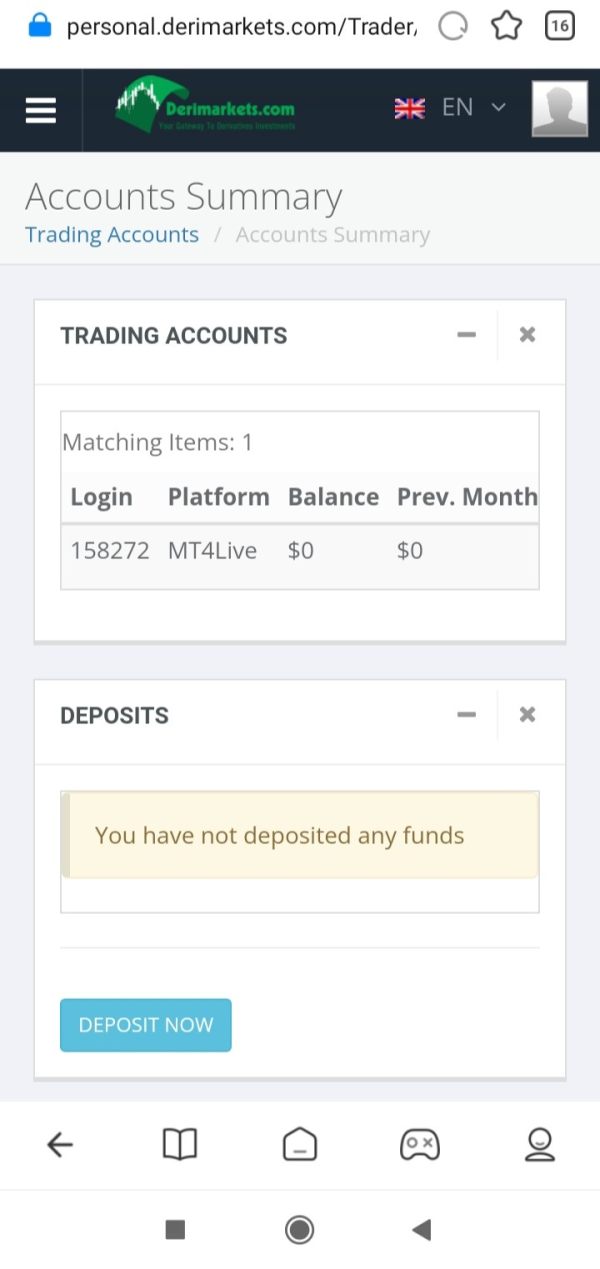Go back with the browser arrow
Screen dimensions: 600x1269
pos(60,1145)
